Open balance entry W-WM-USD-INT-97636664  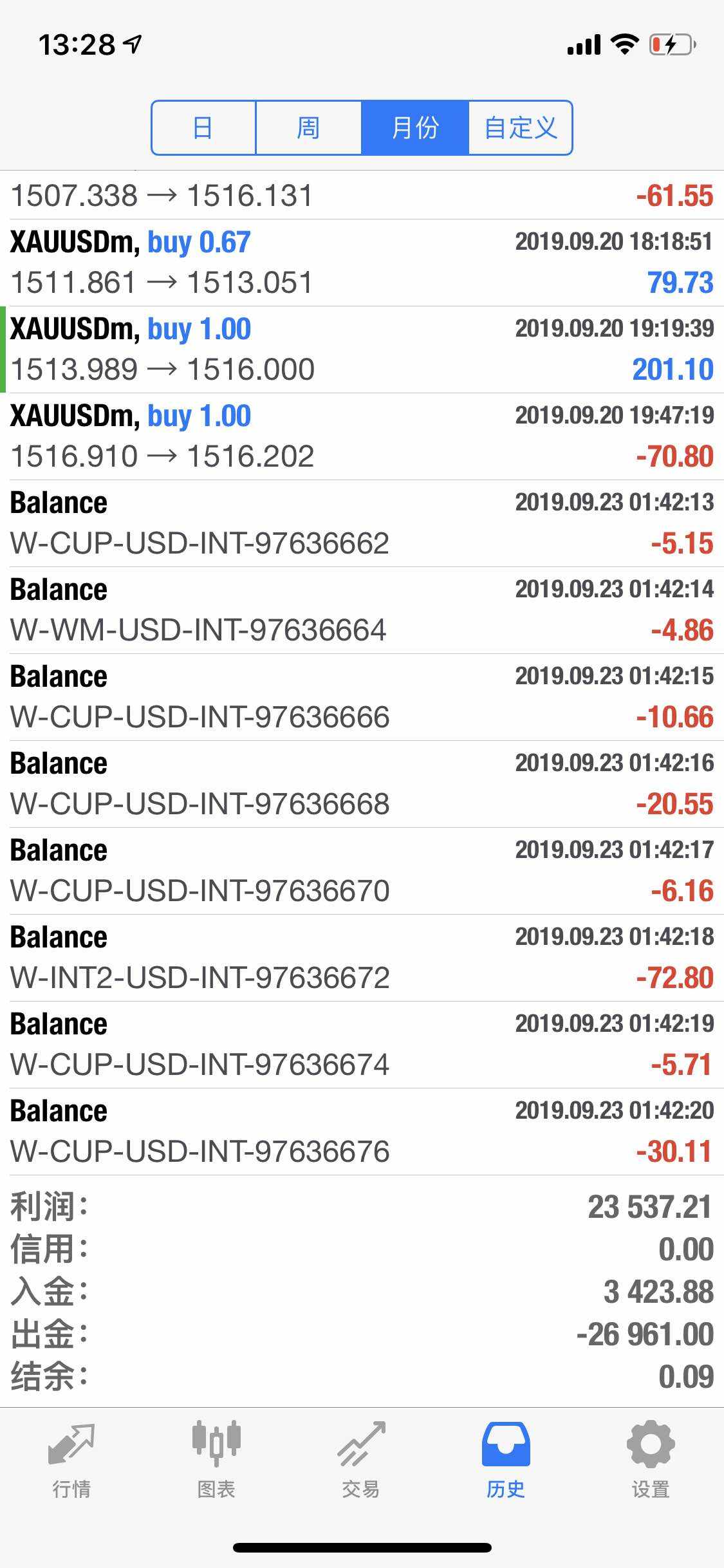pyautogui.click(x=362, y=610)
